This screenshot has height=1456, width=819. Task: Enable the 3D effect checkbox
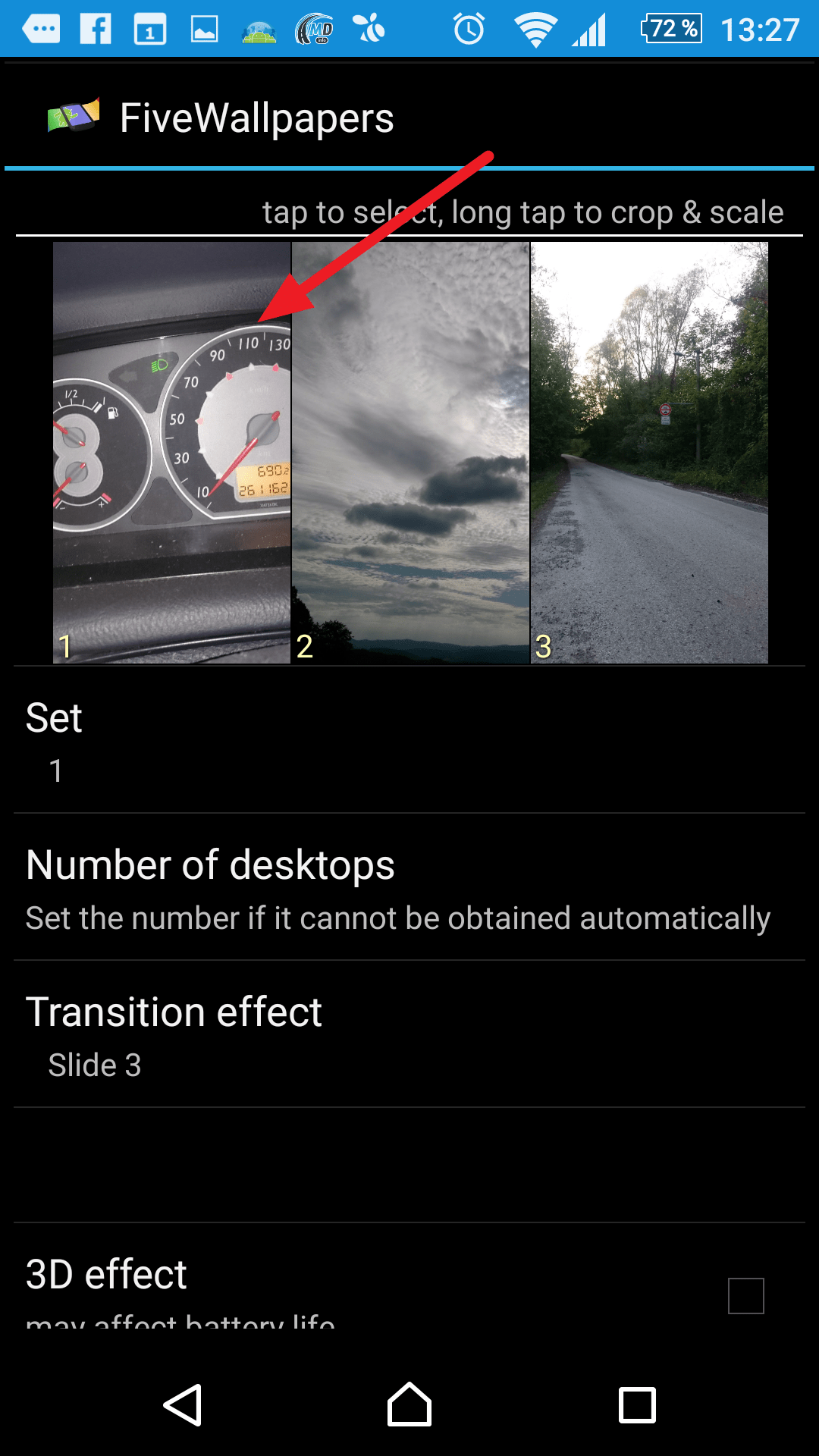click(x=745, y=1295)
